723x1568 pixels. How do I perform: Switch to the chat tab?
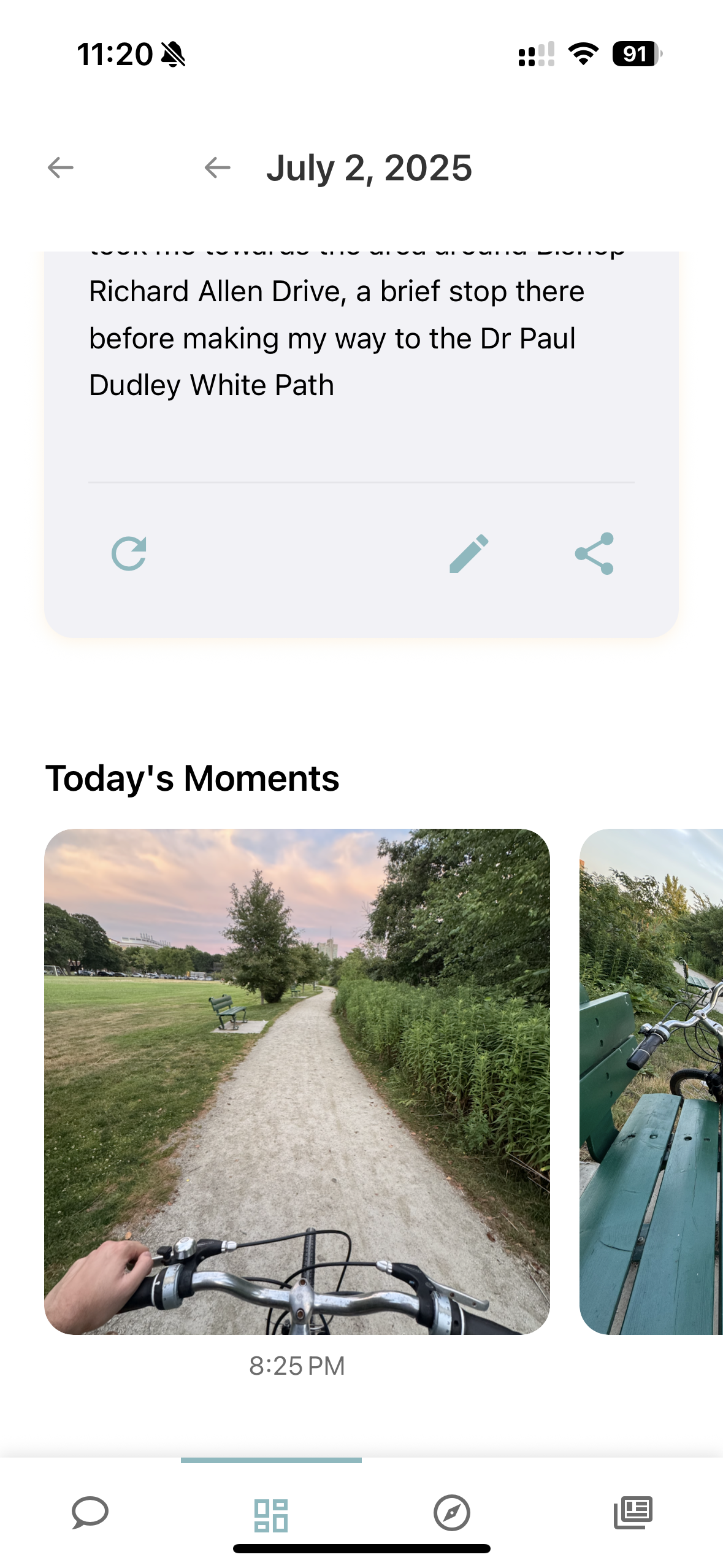90,1513
